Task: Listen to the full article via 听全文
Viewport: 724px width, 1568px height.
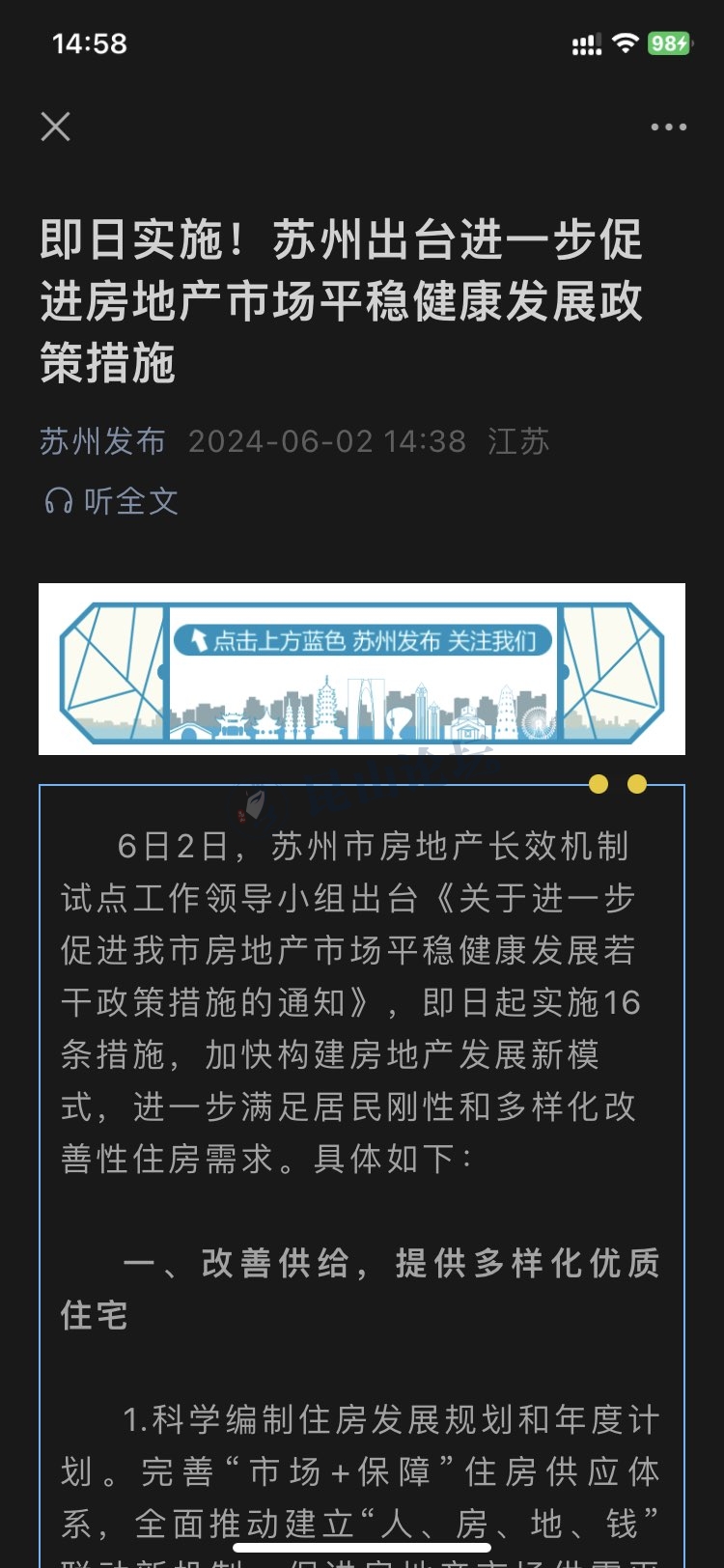Action: click(112, 501)
